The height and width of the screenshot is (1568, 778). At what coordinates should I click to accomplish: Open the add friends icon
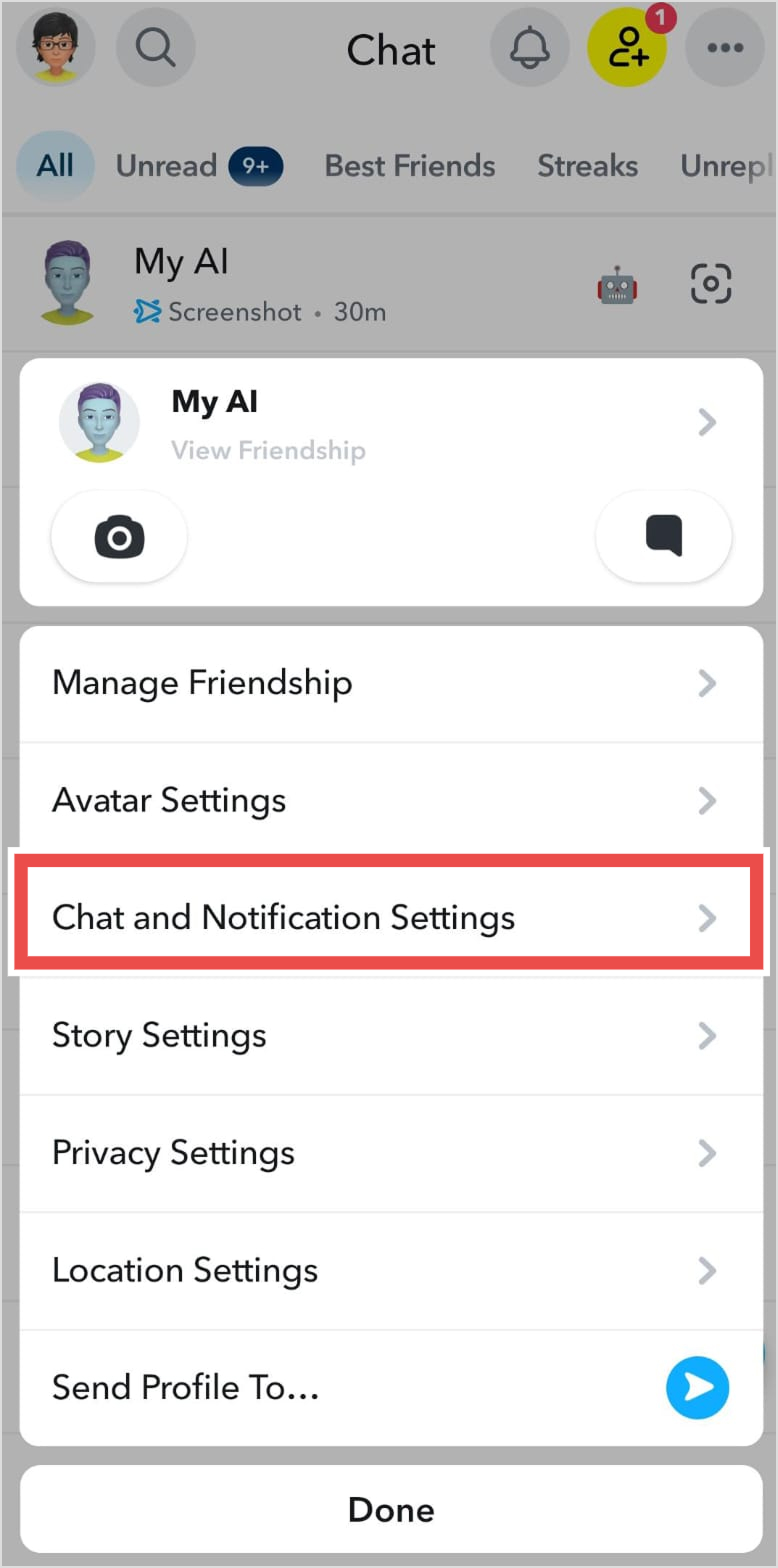(x=627, y=48)
